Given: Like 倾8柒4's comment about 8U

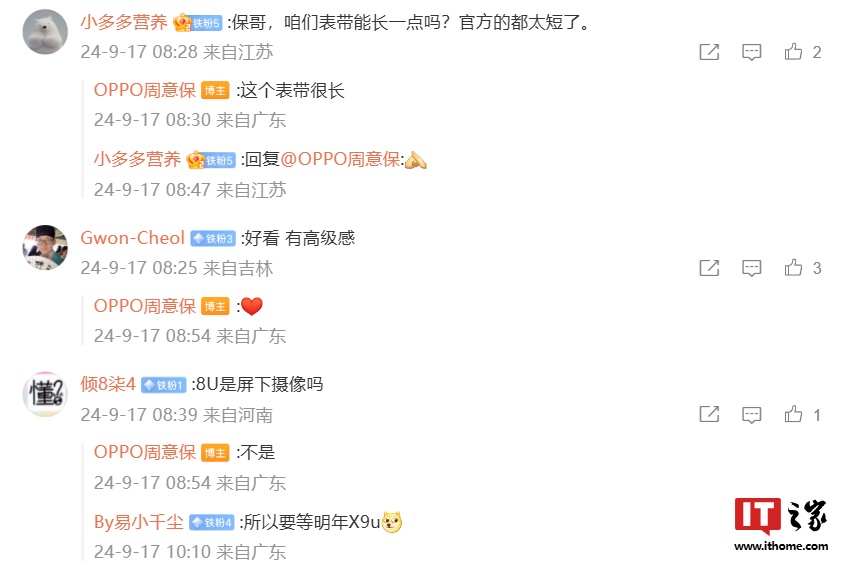Looking at the screenshot, I should coord(794,414).
